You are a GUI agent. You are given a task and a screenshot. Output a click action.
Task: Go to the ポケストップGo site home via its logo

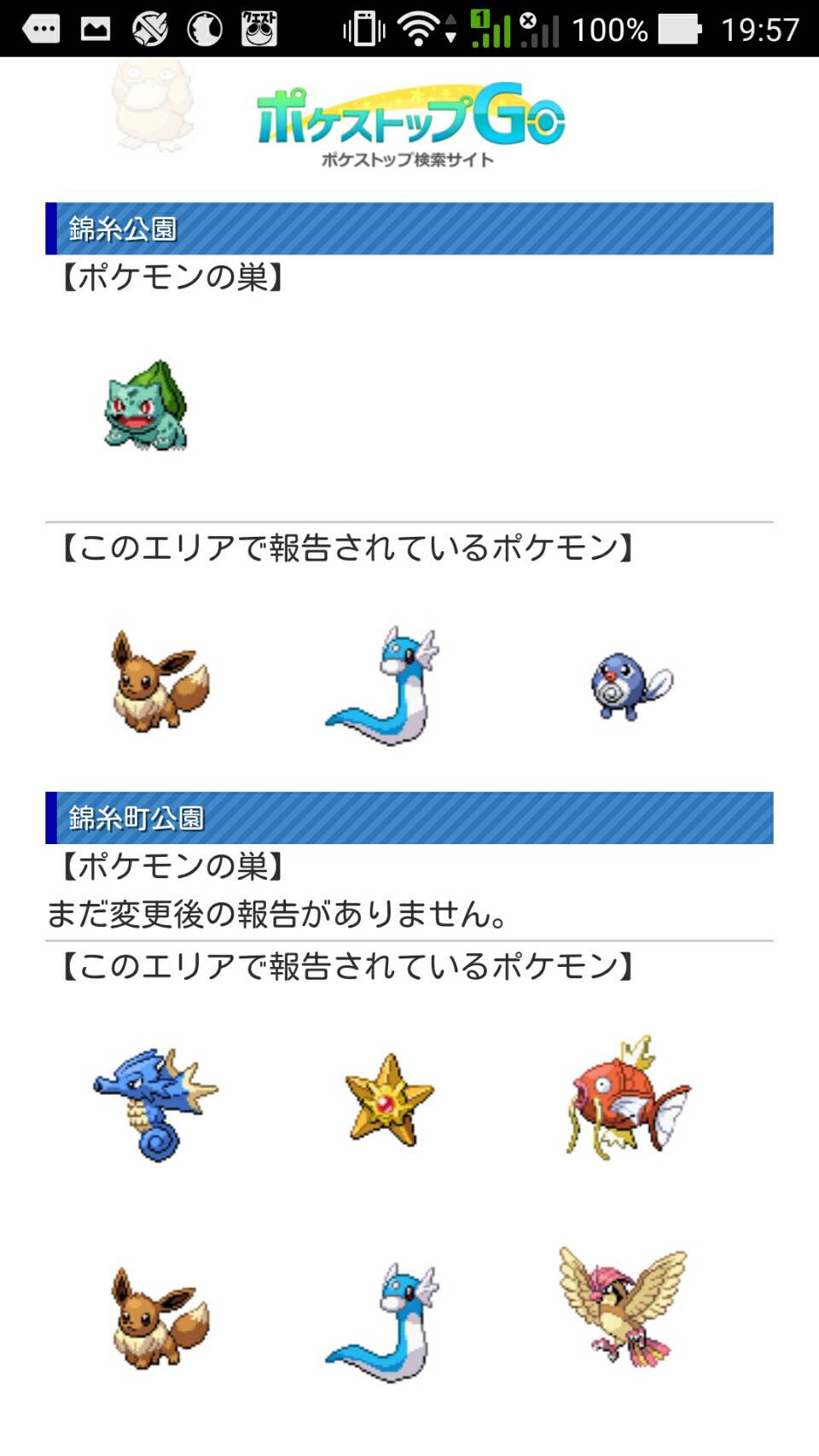[x=409, y=125]
